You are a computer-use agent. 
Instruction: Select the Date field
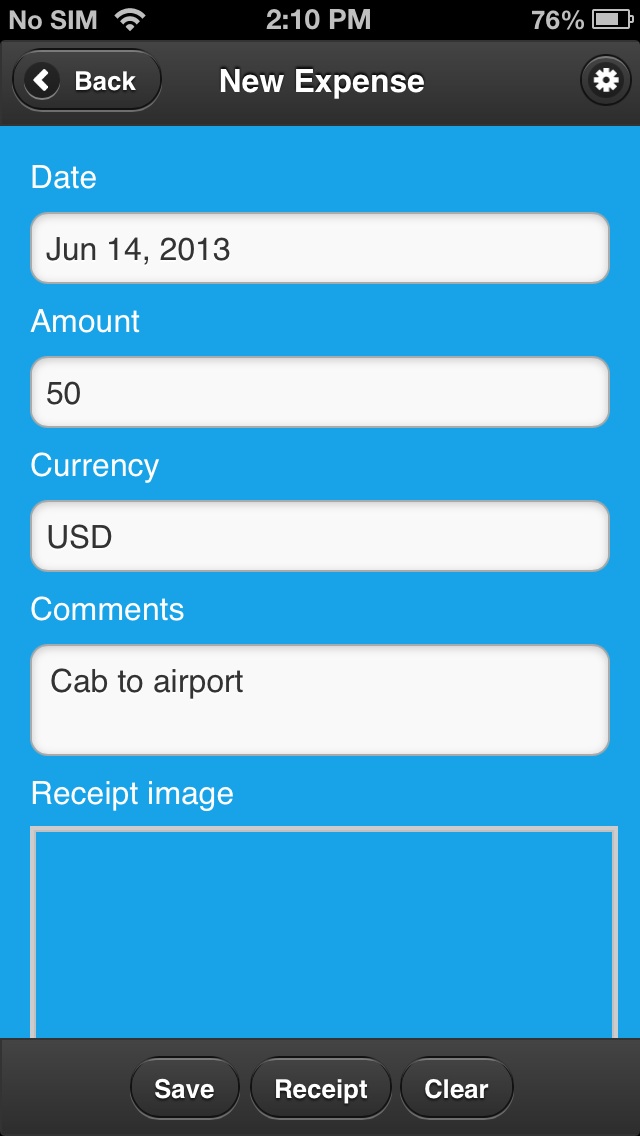[320, 249]
